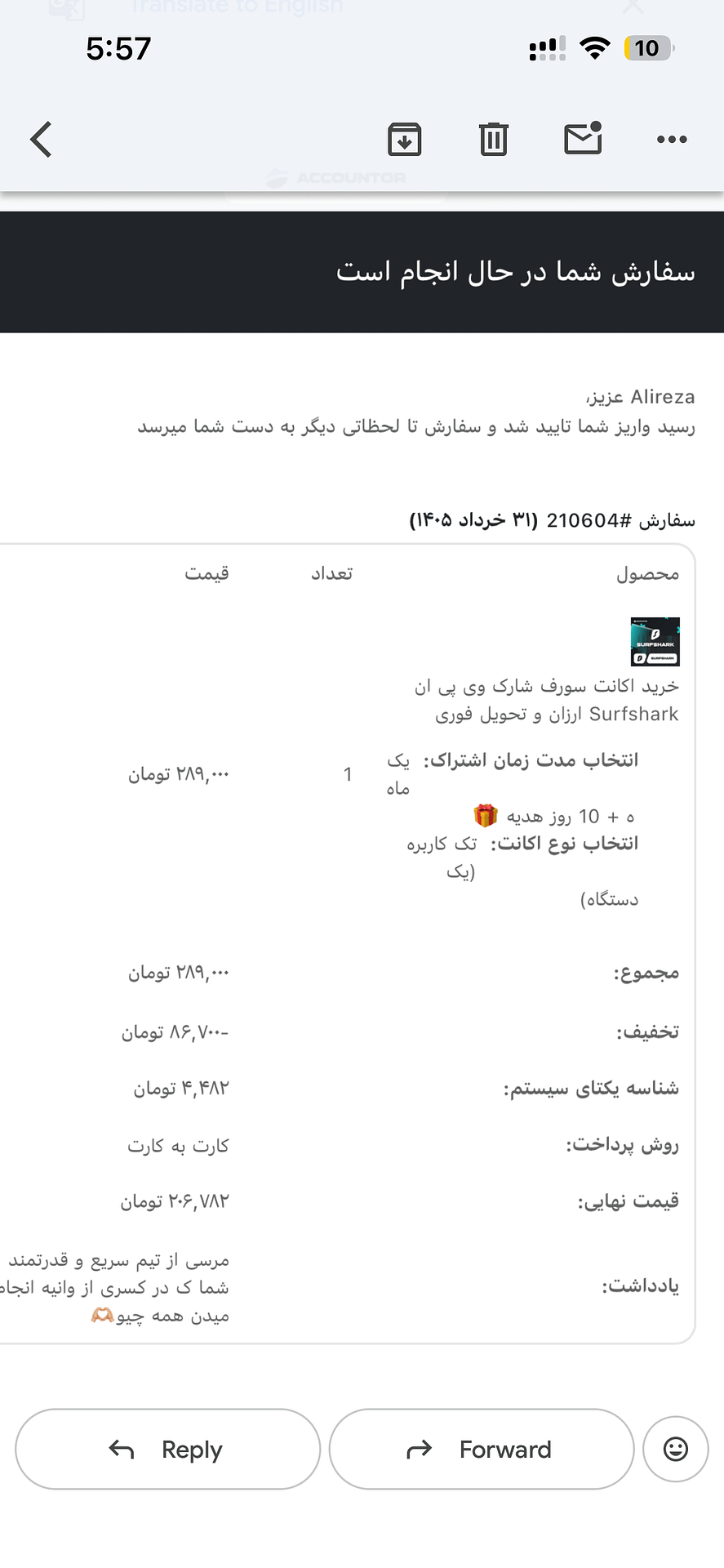Archive this email
The height and width of the screenshot is (1568, 724).
click(404, 139)
